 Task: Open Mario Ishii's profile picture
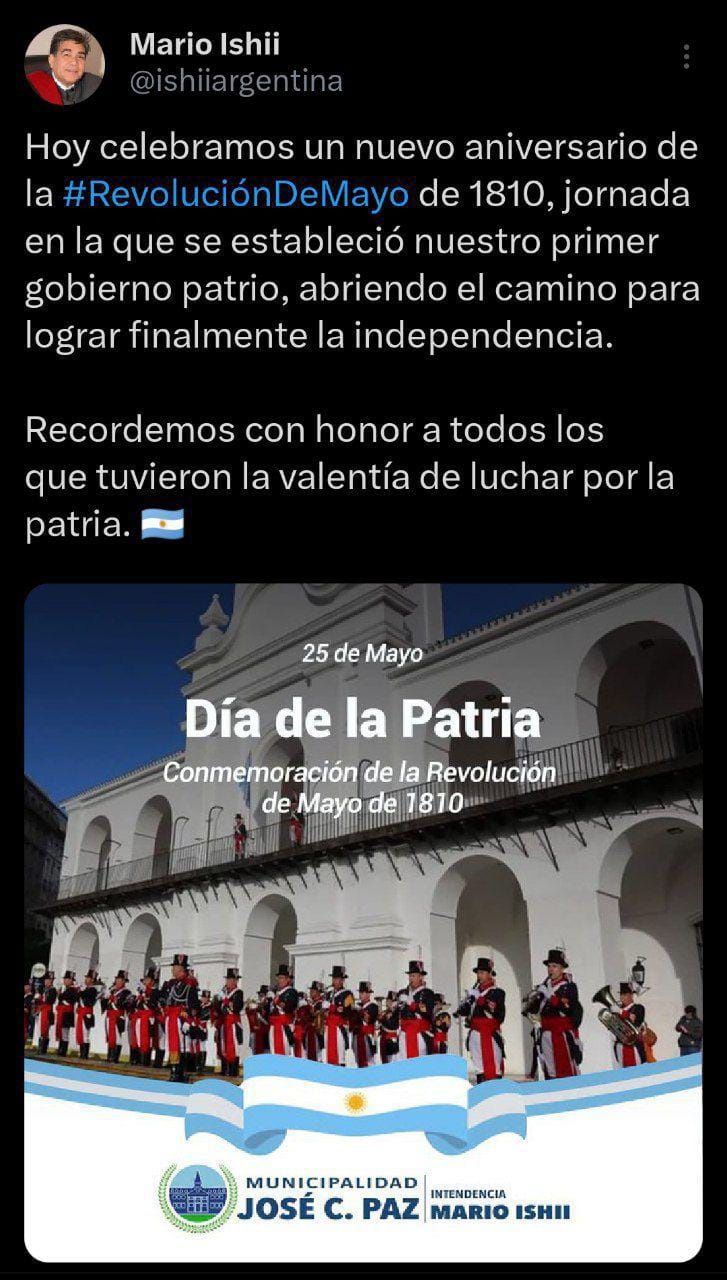click(63, 65)
